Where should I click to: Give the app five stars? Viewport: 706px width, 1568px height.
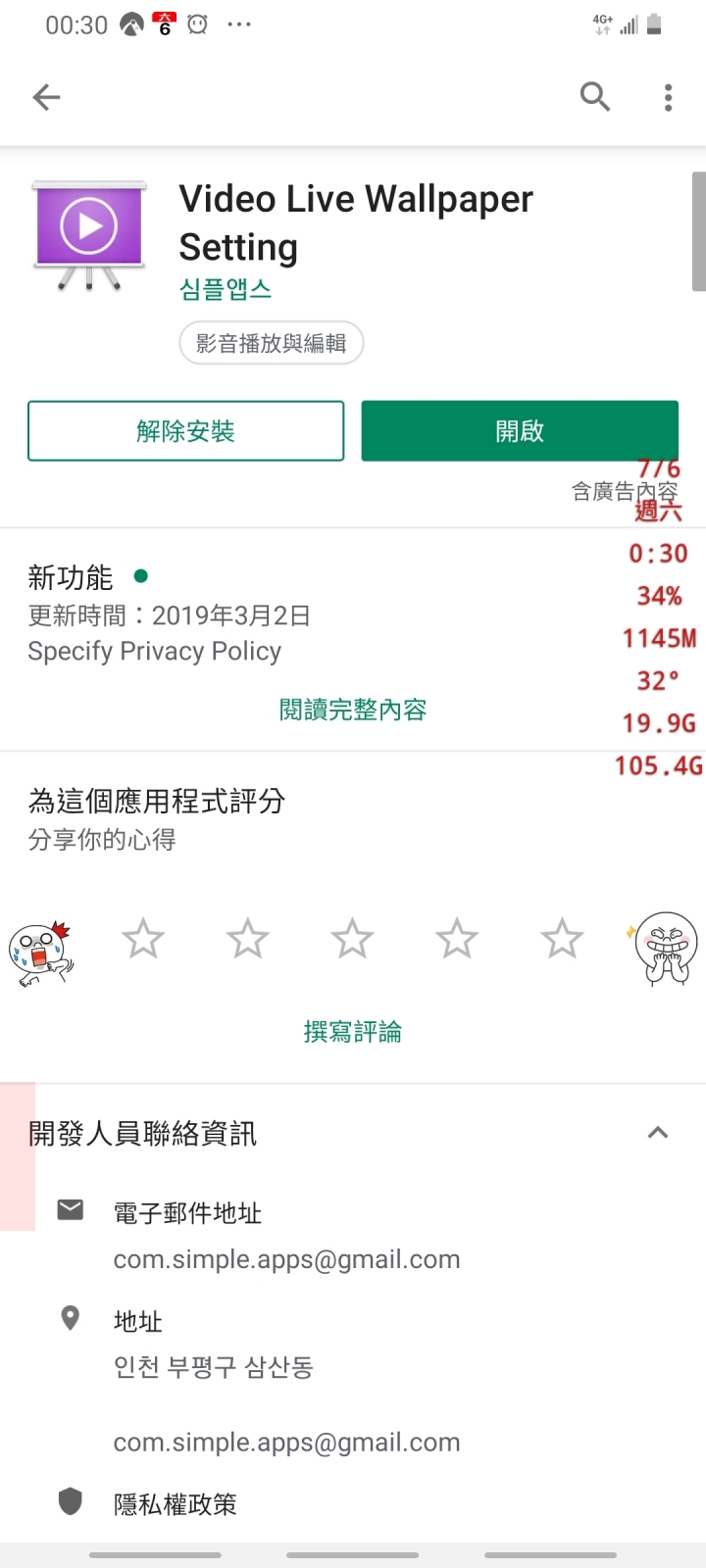(x=562, y=939)
